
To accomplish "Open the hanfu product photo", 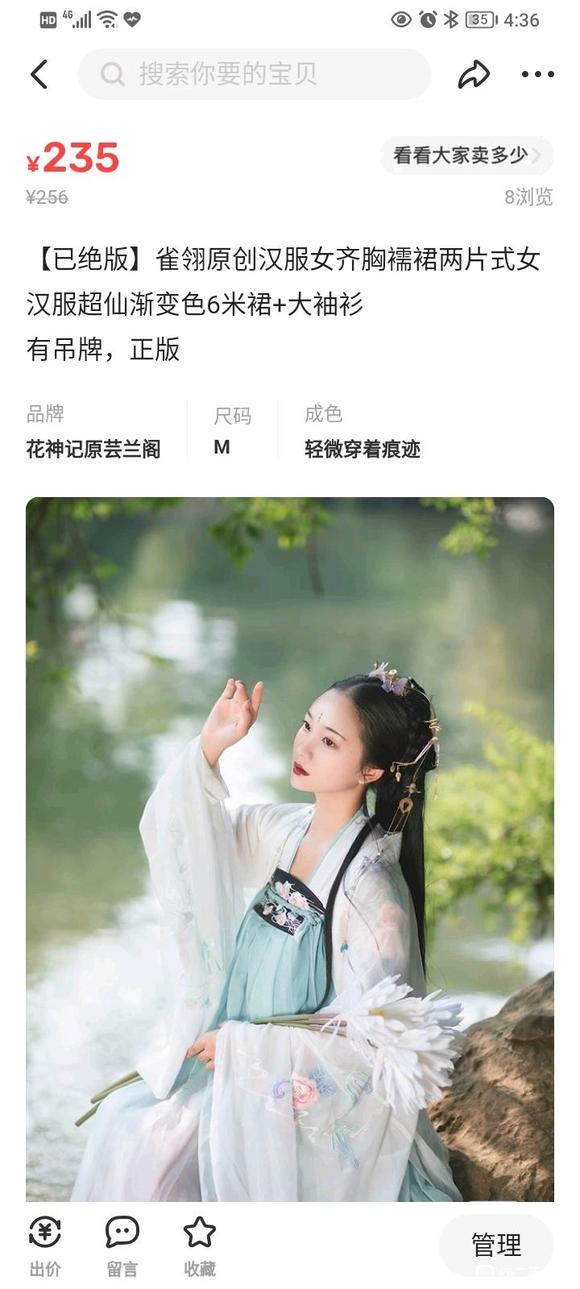I will pos(290,849).
